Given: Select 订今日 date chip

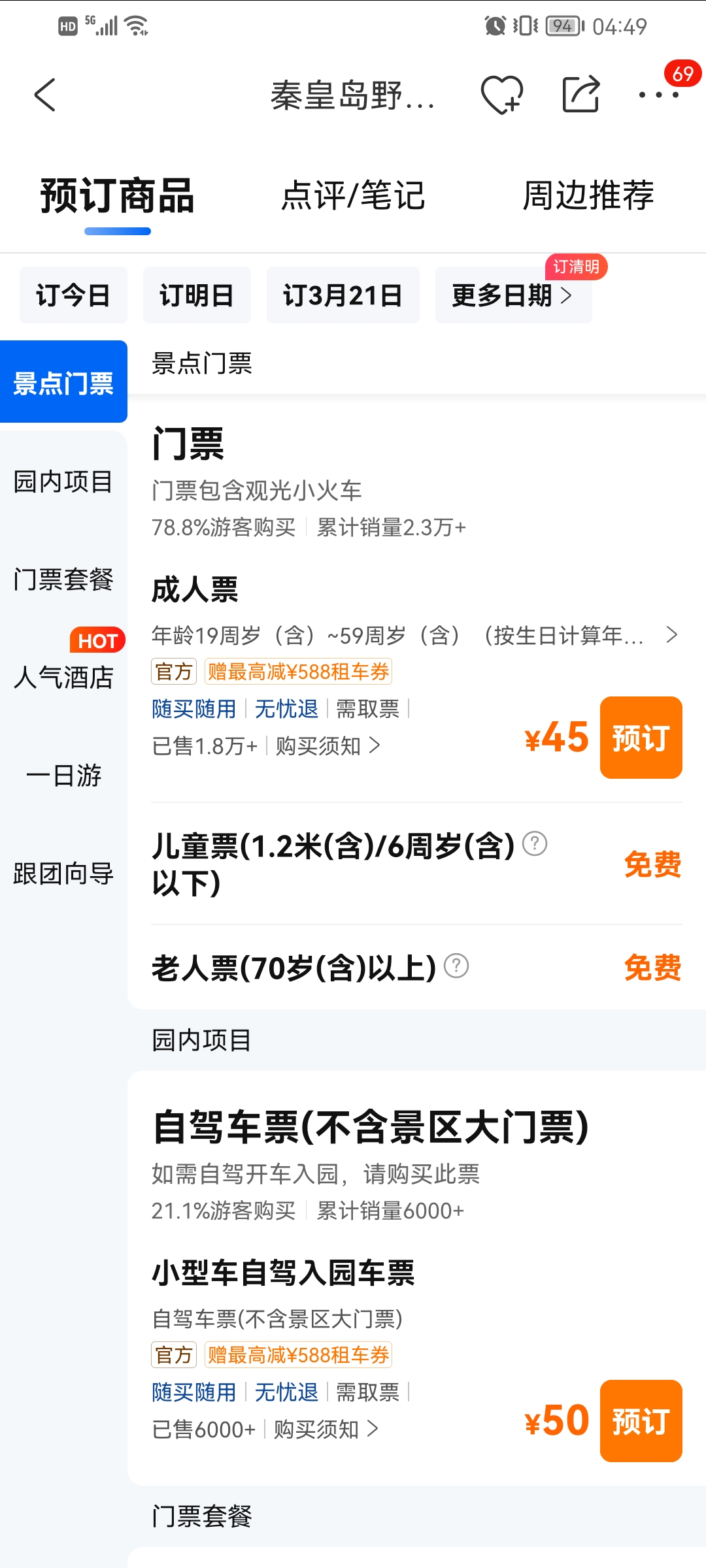Looking at the screenshot, I should tap(73, 295).
